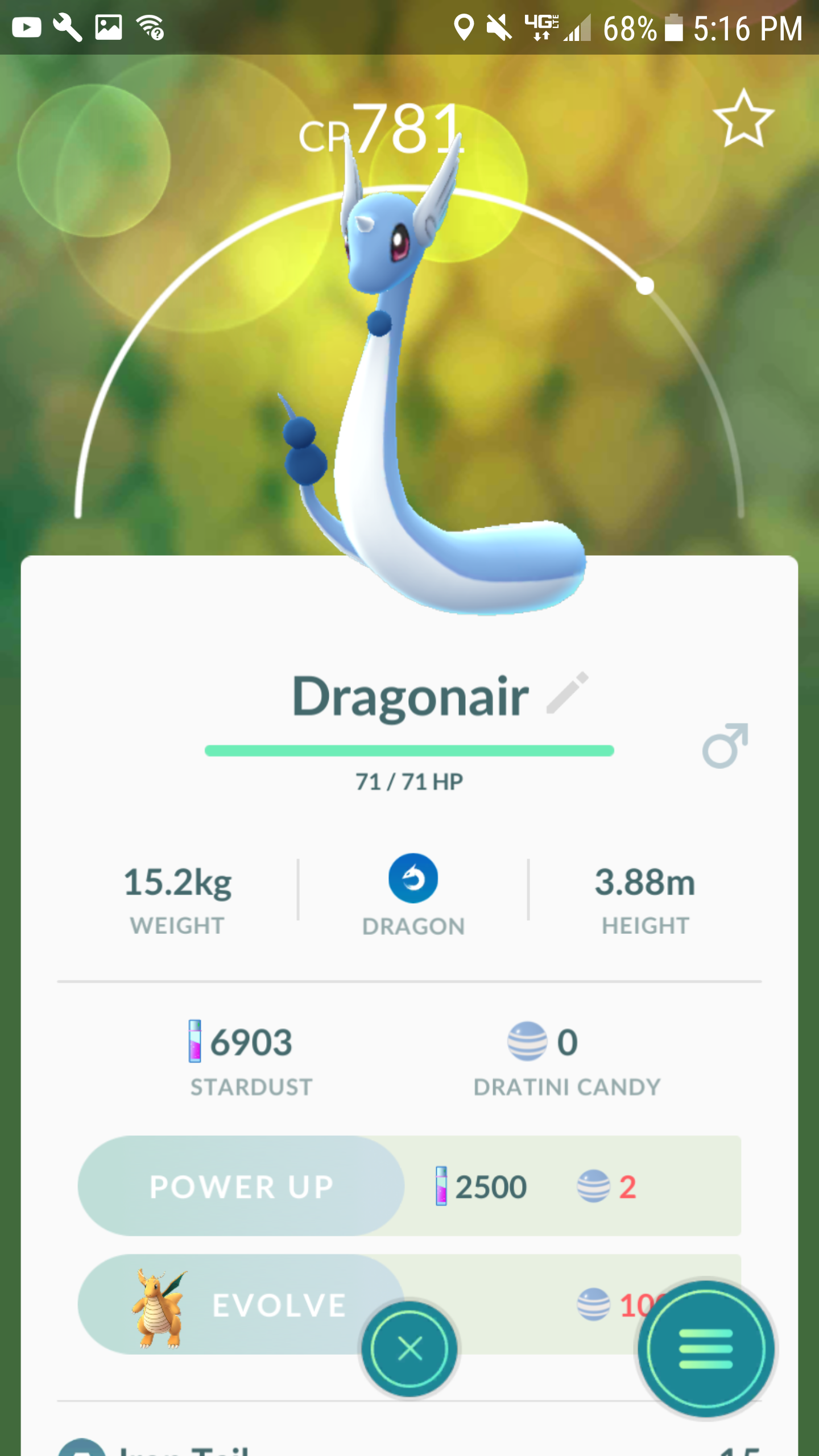Image resolution: width=819 pixels, height=1456 pixels.
Task: Evolve Dragonair into Dragonite
Action: [241, 1305]
